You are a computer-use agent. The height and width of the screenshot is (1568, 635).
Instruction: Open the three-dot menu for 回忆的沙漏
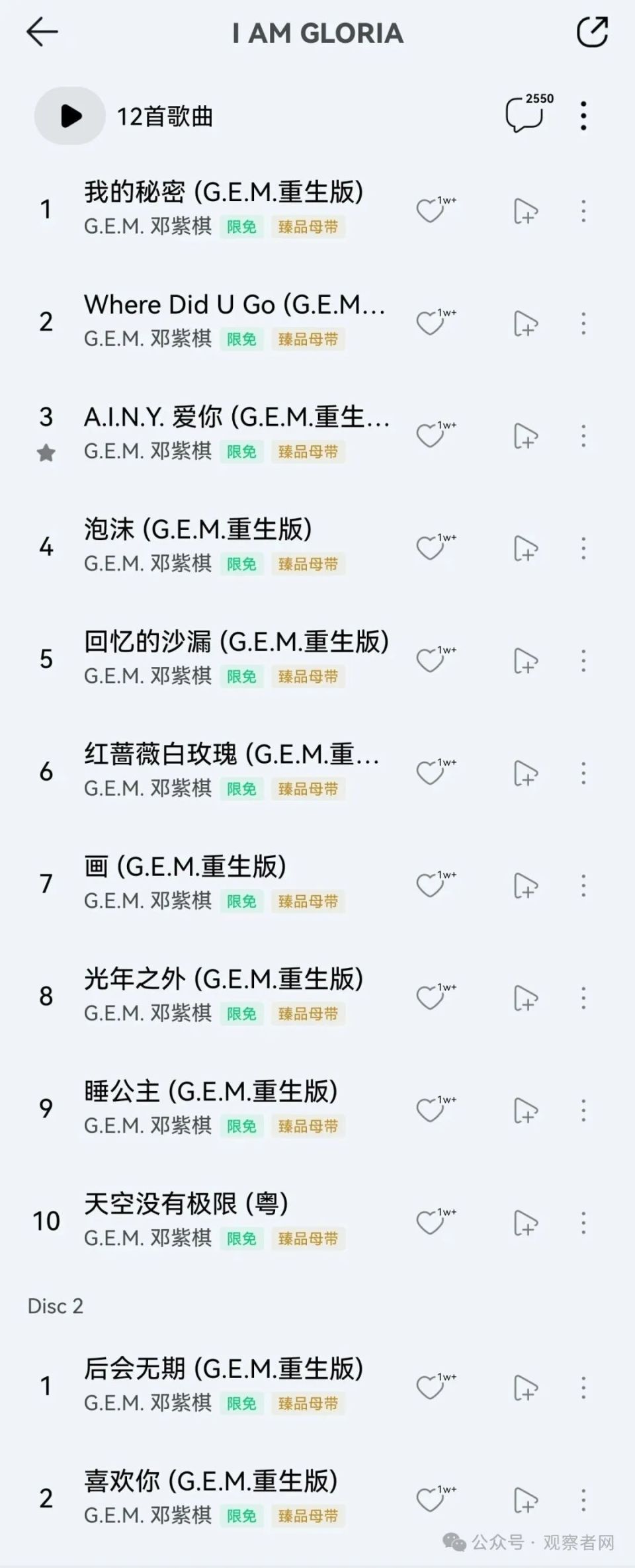coord(583,658)
